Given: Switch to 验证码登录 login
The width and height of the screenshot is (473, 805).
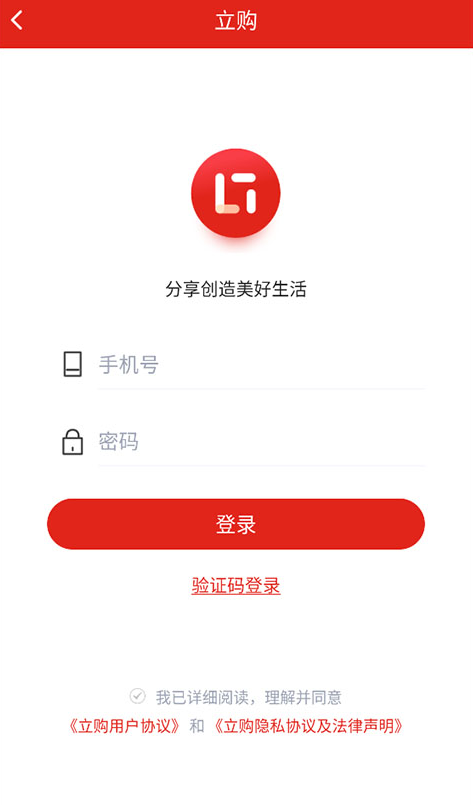Looking at the screenshot, I should pyautogui.click(x=236, y=586).
